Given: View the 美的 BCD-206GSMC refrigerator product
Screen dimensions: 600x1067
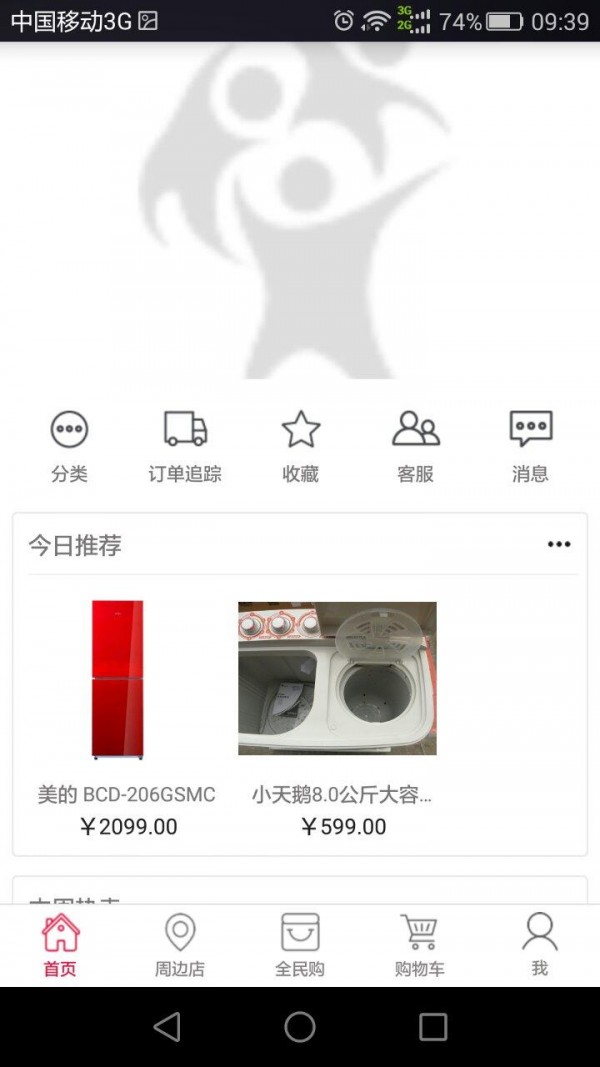Looking at the screenshot, I should (x=118, y=680).
